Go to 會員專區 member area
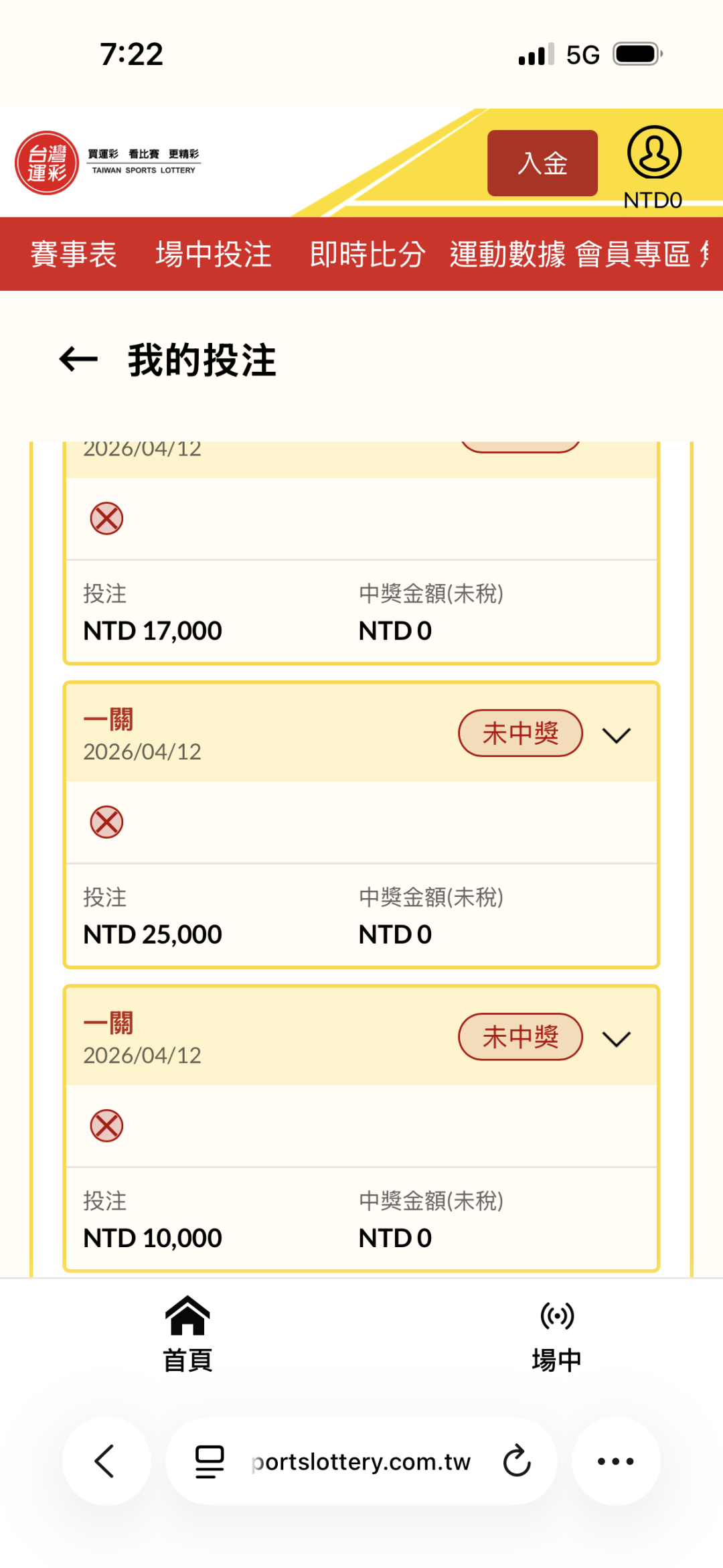Viewport: 723px width, 1568px height. pyautogui.click(x=633, y=255)
